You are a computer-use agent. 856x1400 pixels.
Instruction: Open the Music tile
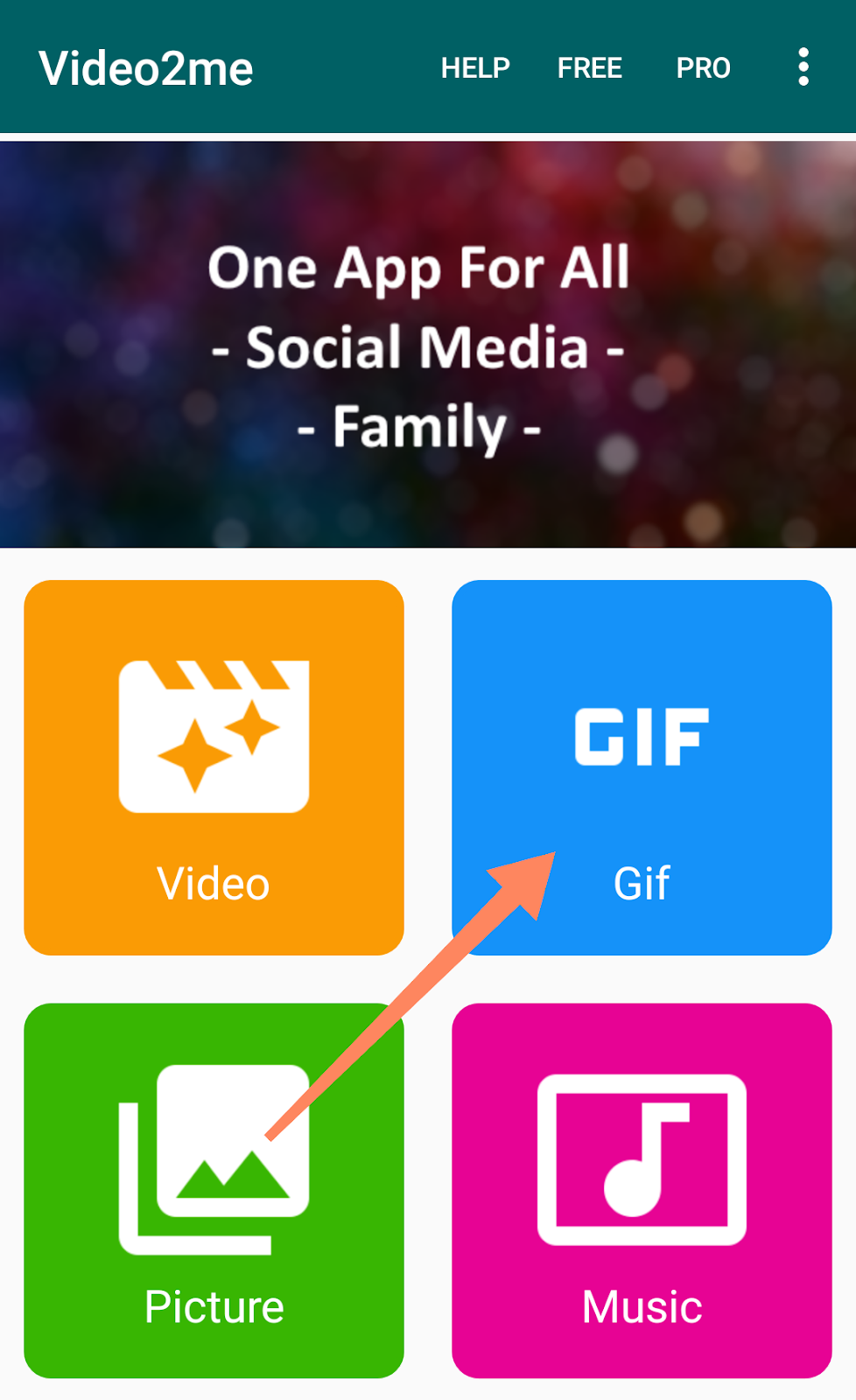coord(642,1190)
